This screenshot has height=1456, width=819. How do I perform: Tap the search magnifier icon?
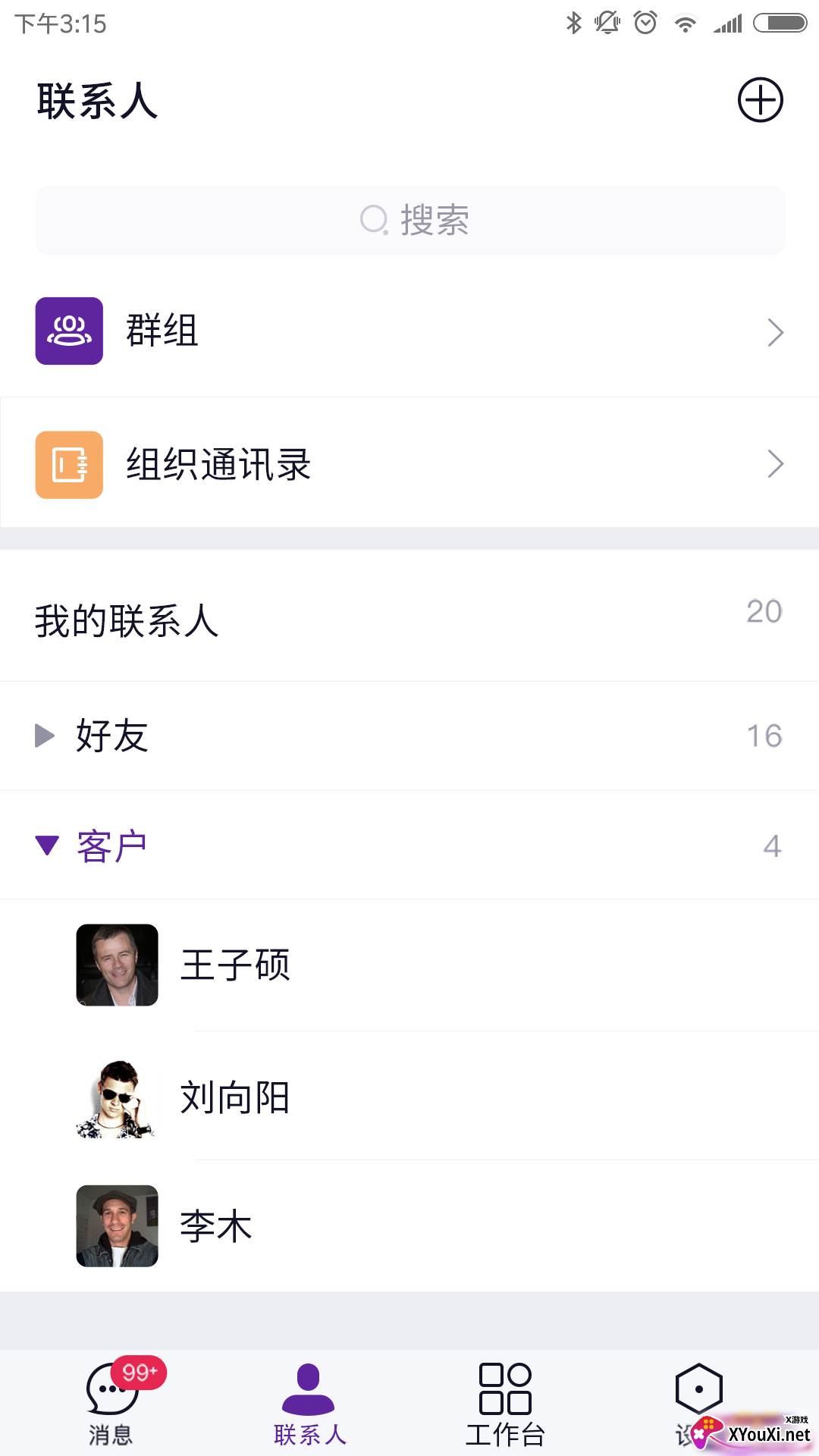373,219
